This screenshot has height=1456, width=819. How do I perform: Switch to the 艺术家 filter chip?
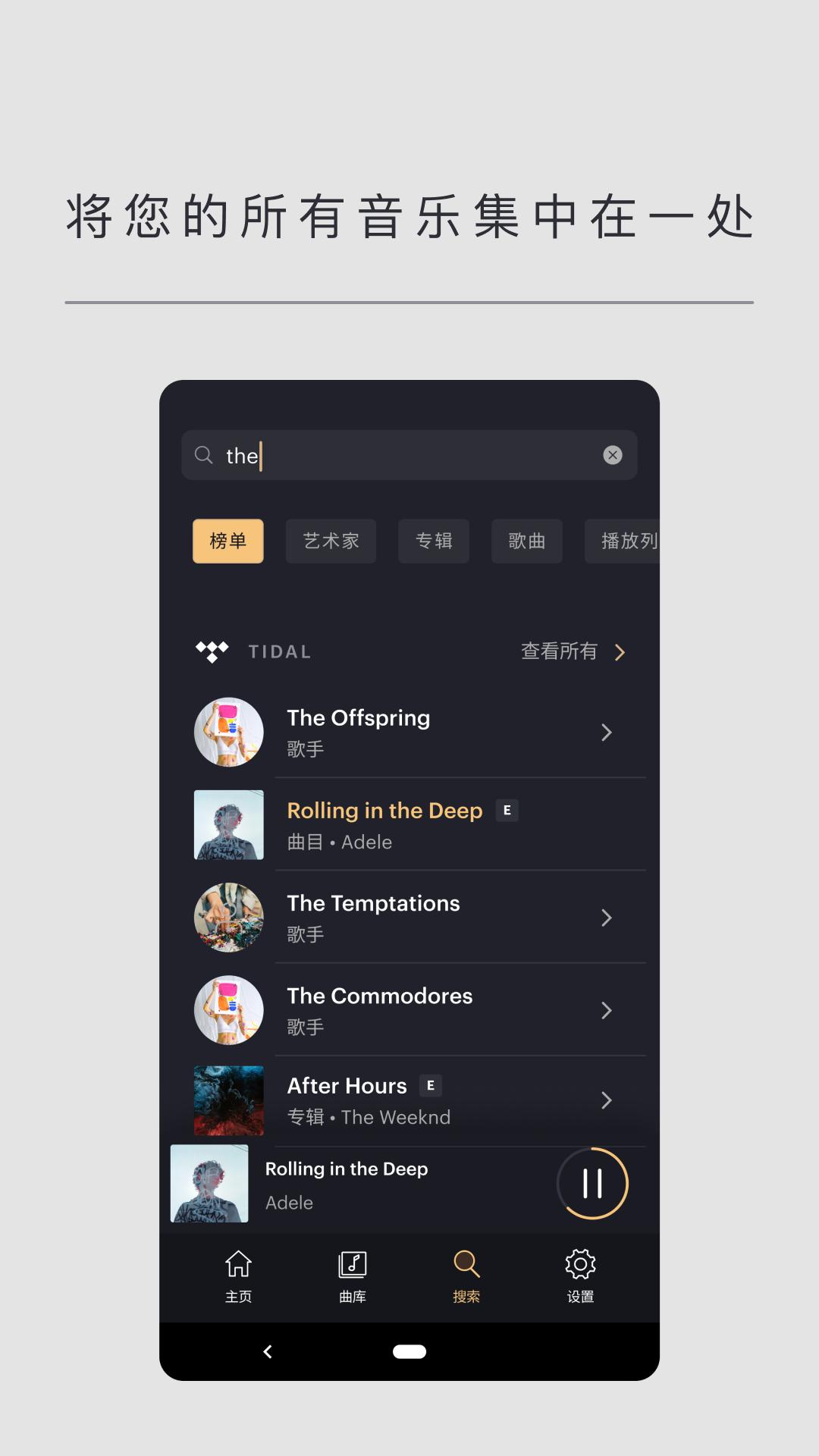[331, 541]
